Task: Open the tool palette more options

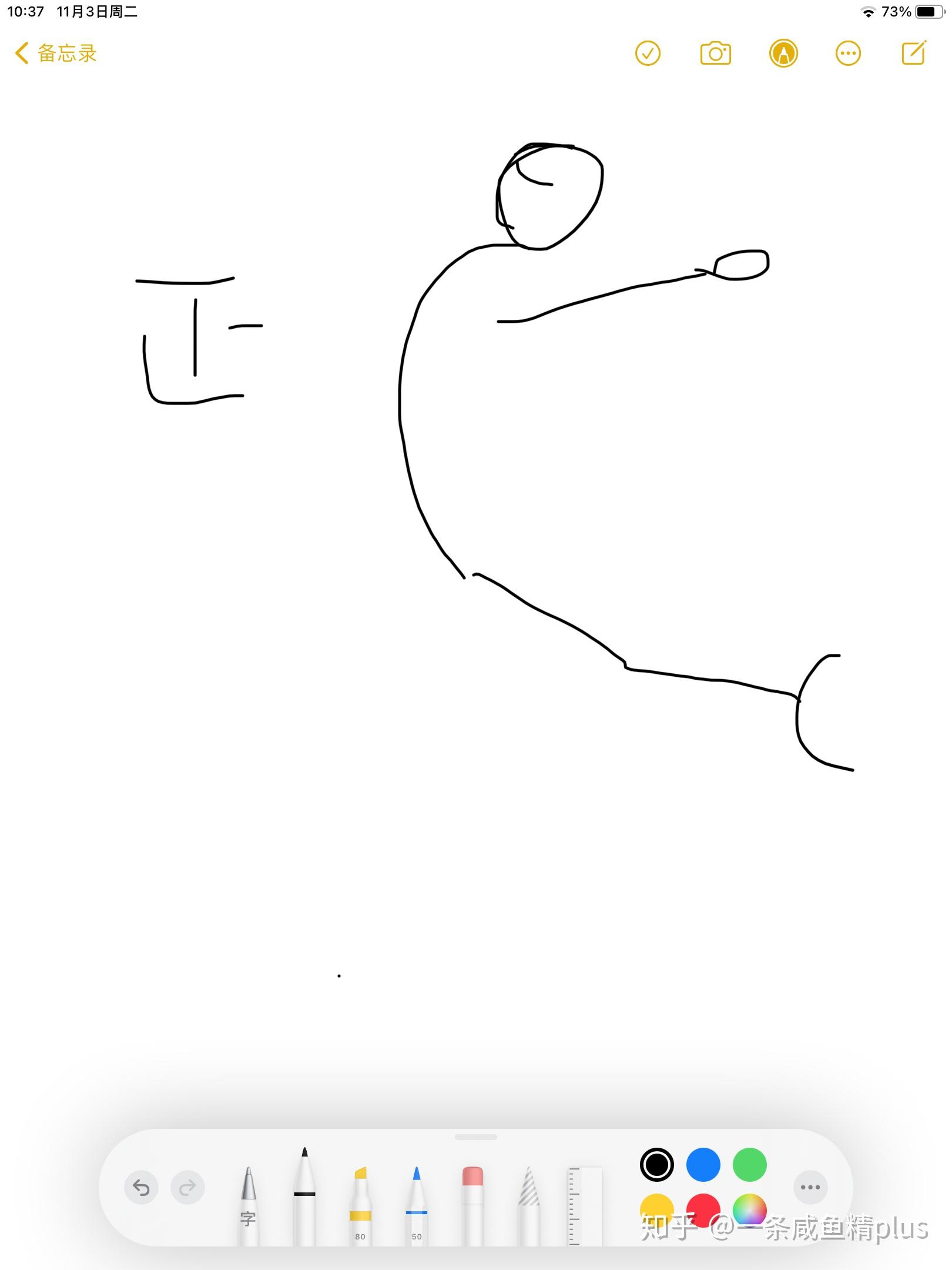Action: click(810, 1187)
